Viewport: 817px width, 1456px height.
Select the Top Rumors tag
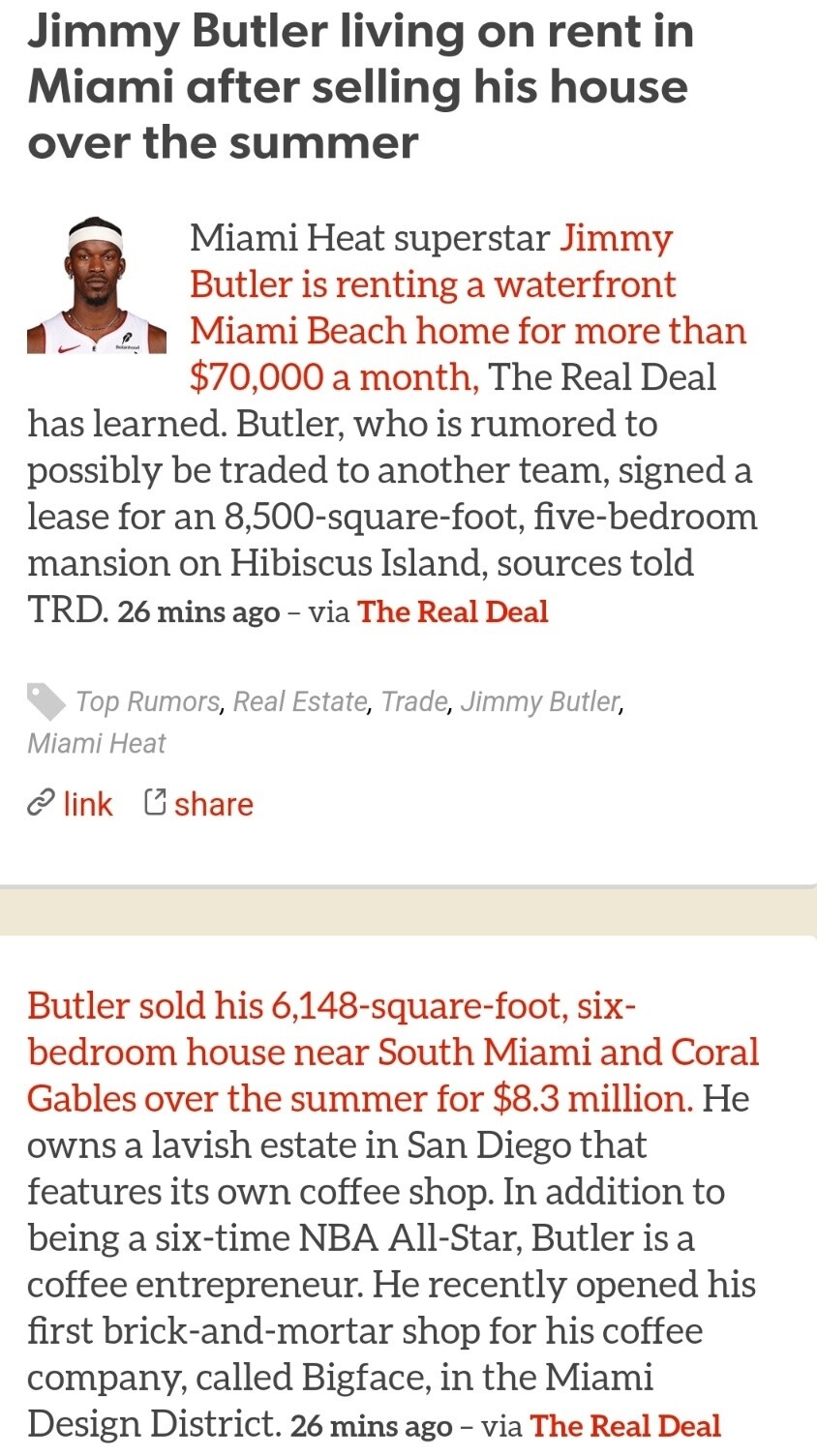pyautogui.click(x=148, y=701)
